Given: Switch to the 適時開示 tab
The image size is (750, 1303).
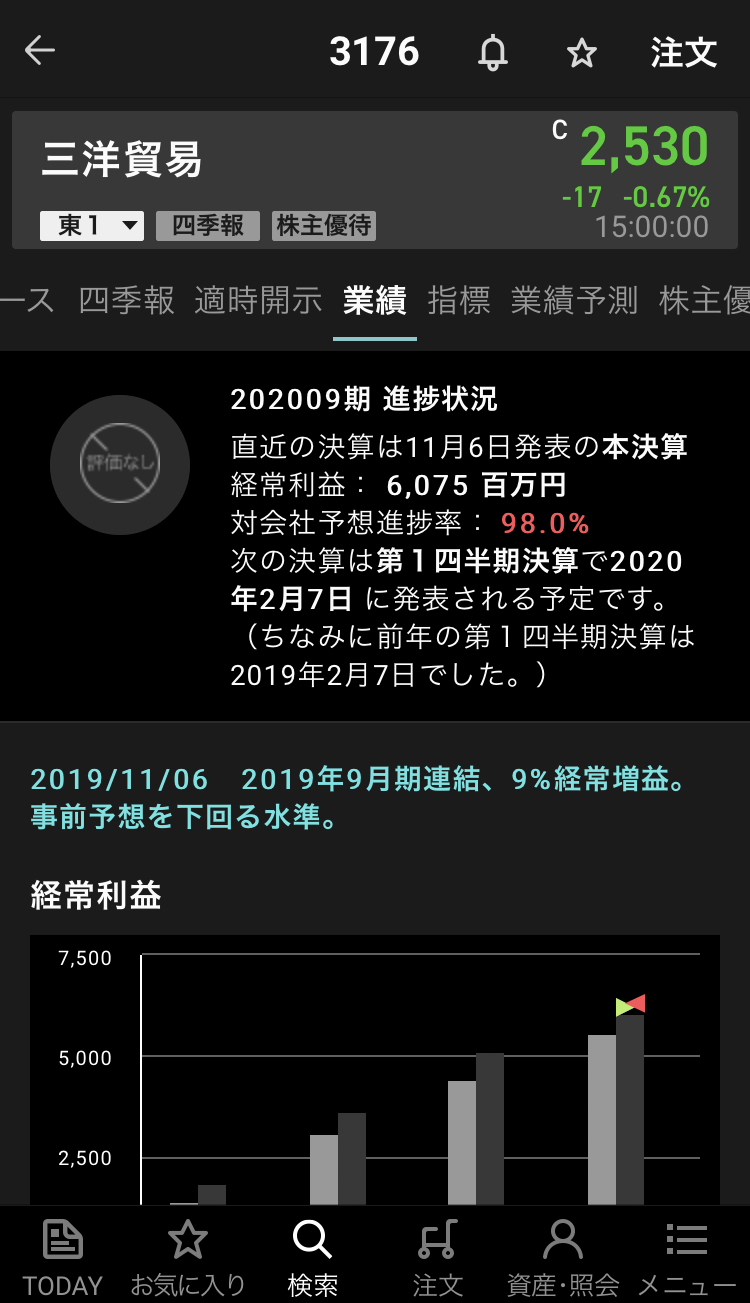Looking at the screenshot, I should 258,300.
